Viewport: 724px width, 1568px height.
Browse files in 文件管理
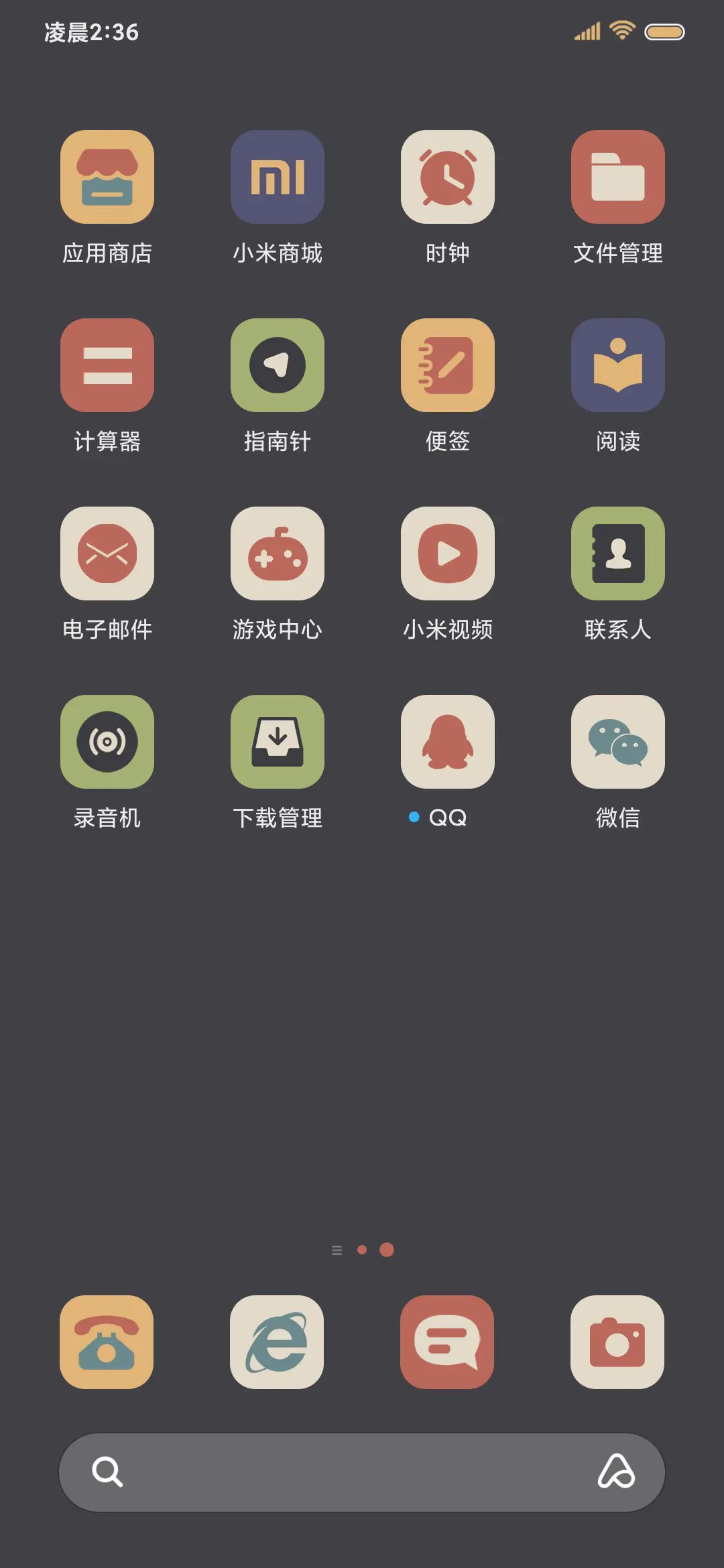[x=617, y=176]
